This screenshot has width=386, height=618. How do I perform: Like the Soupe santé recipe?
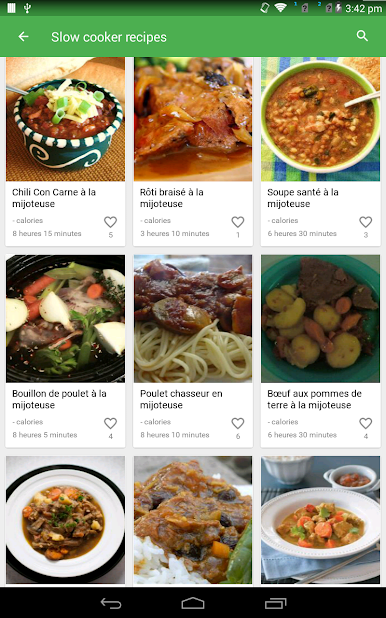[x=365, y=222]
